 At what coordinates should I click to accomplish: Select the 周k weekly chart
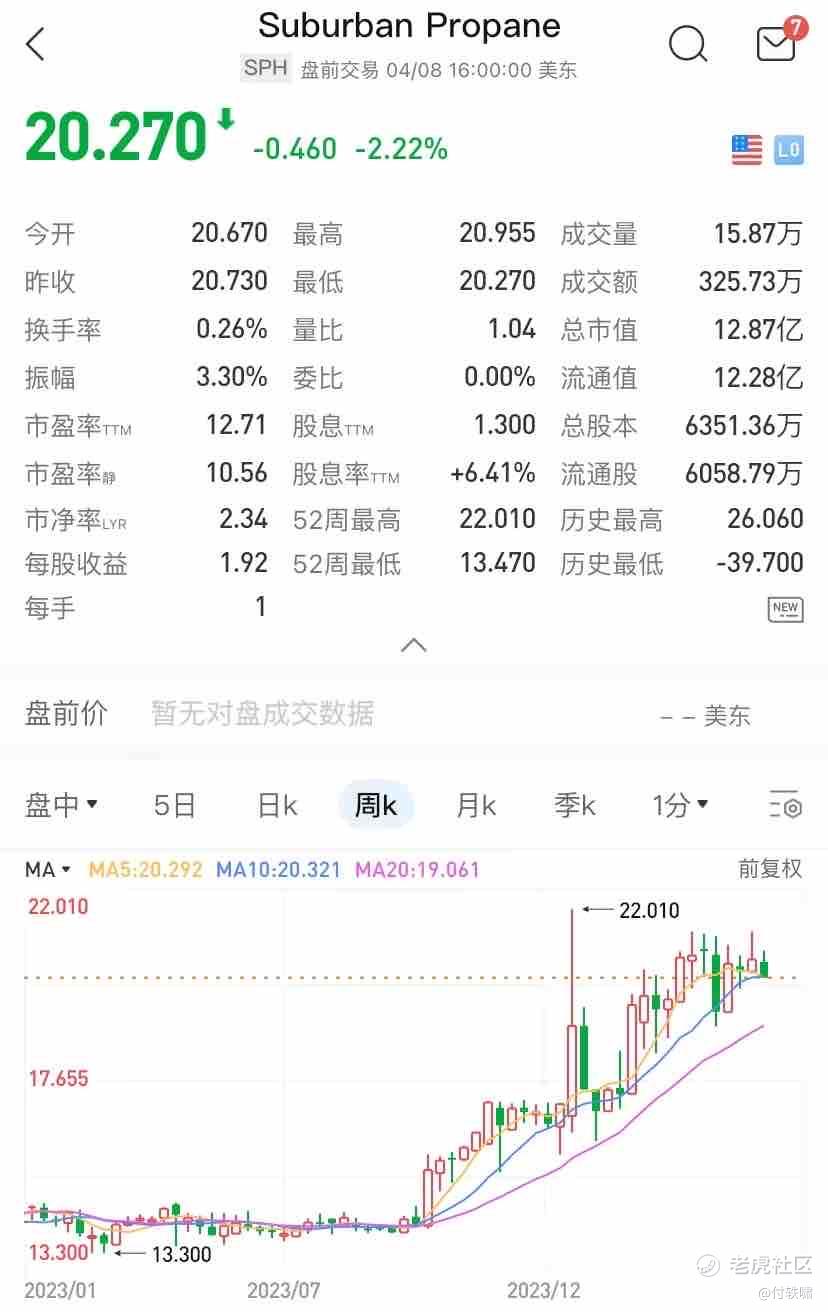tap(376, 805)
